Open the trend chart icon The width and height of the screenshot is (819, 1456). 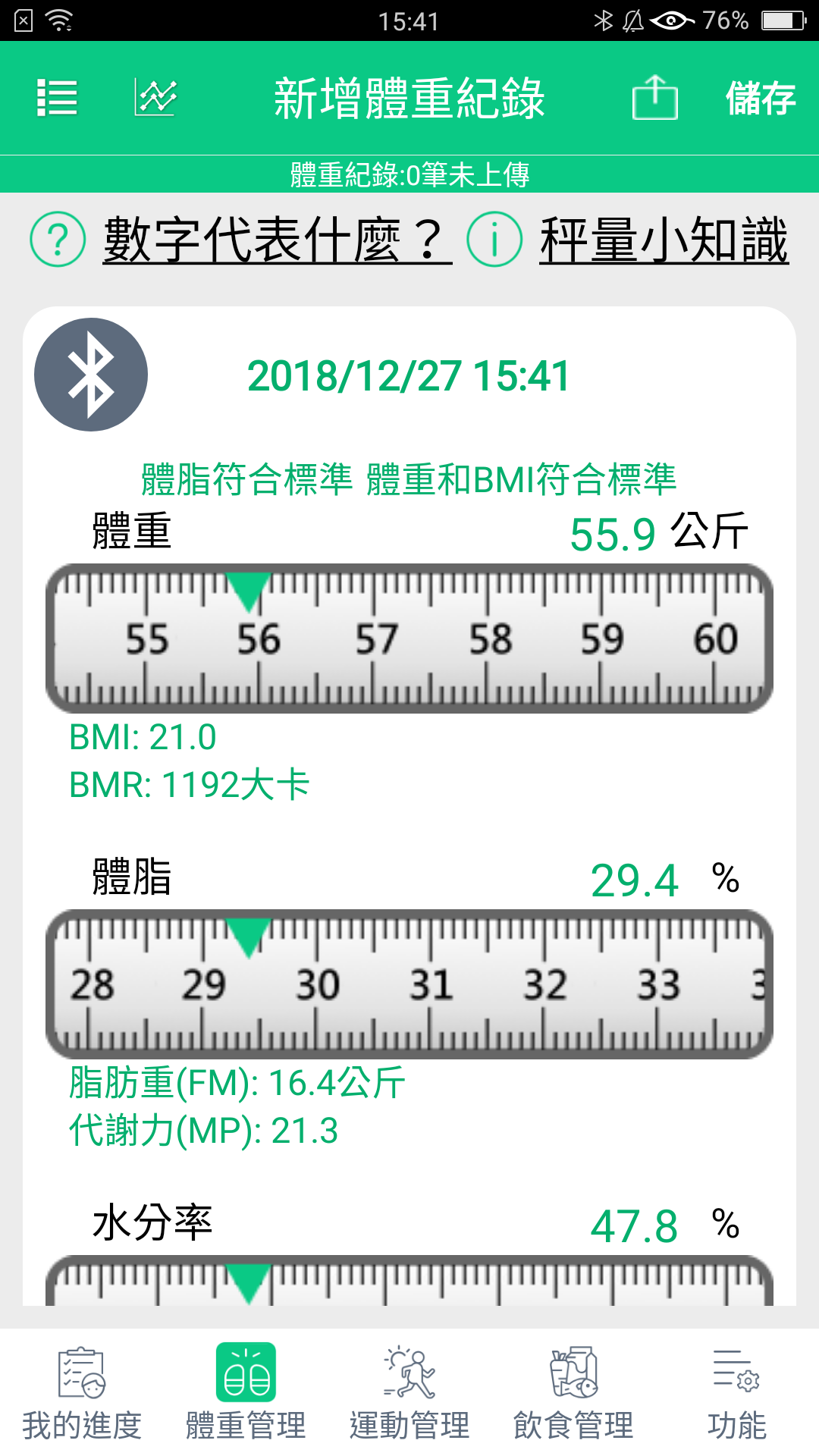click(154, 99)
